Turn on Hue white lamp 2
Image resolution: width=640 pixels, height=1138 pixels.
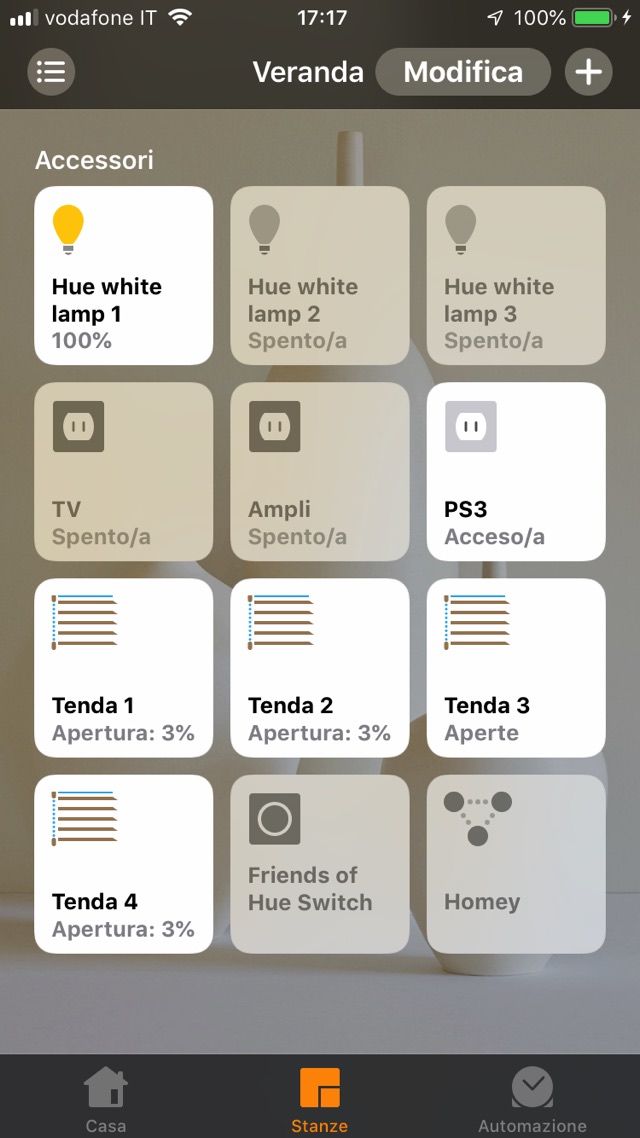click(x=320, y=275)
